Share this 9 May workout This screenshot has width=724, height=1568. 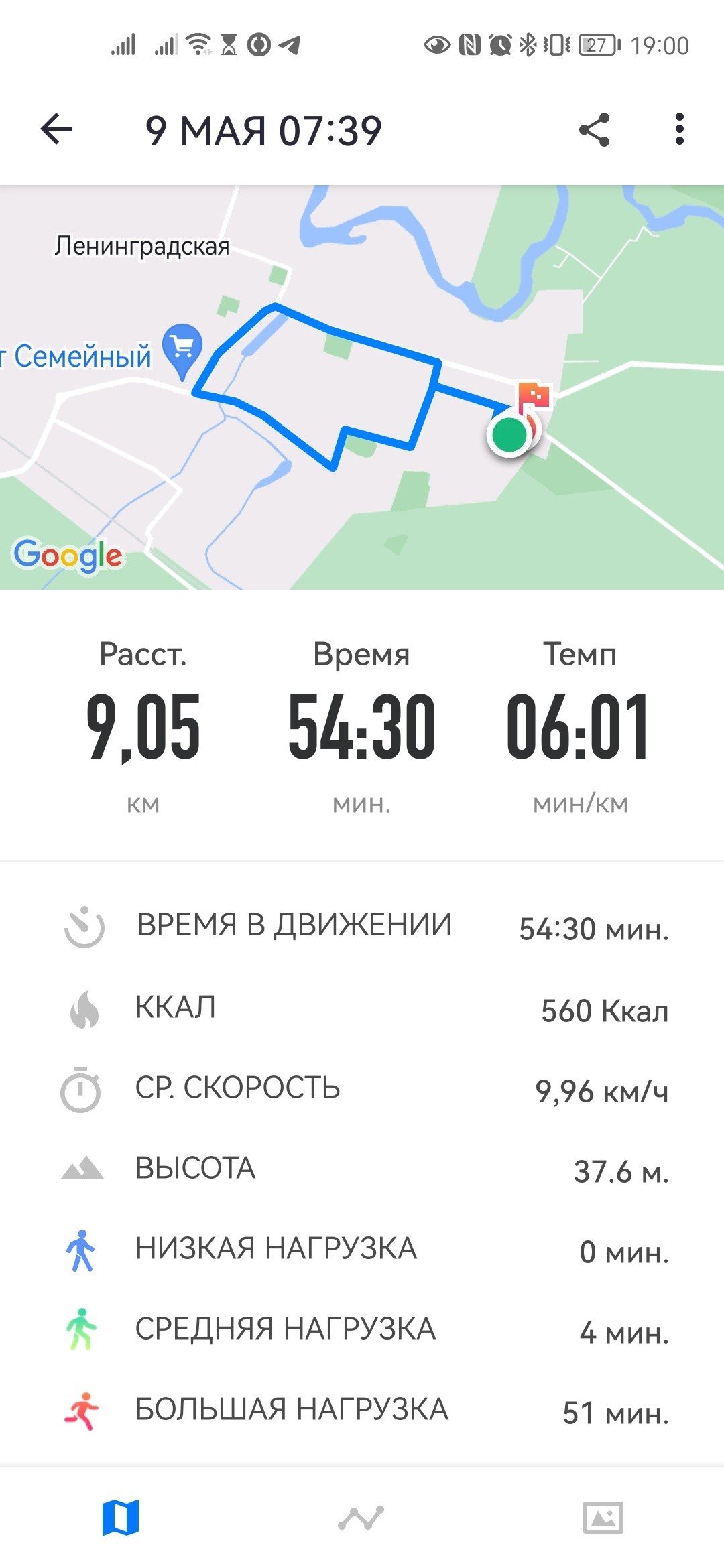[x=594, y=129]
